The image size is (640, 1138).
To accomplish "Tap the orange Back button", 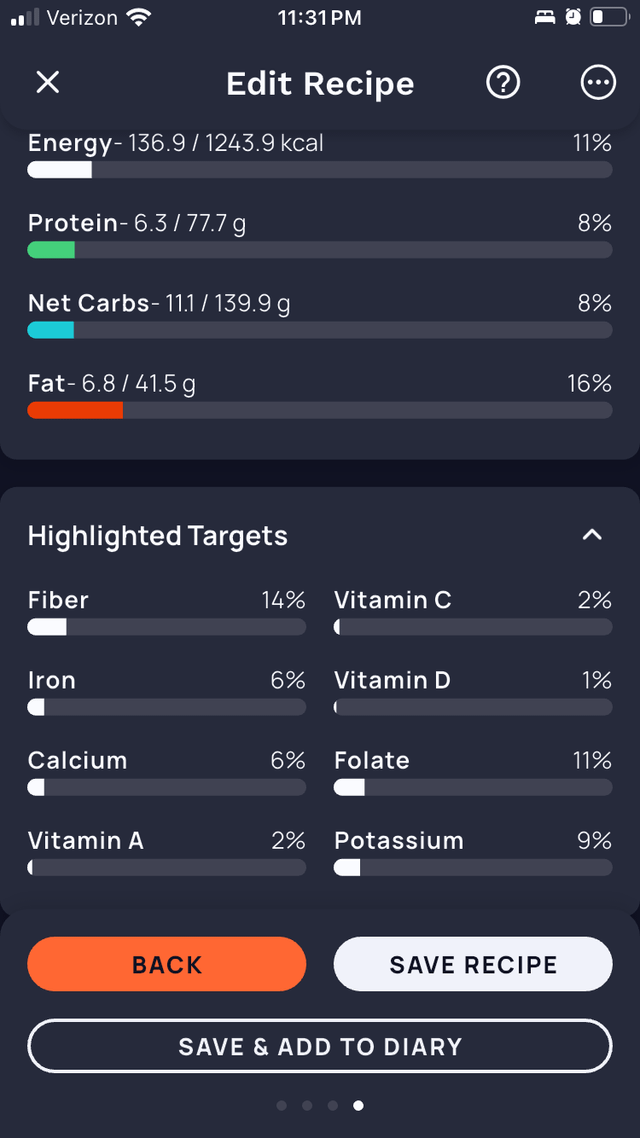I will pyautogui.click(x=167, y=964).
